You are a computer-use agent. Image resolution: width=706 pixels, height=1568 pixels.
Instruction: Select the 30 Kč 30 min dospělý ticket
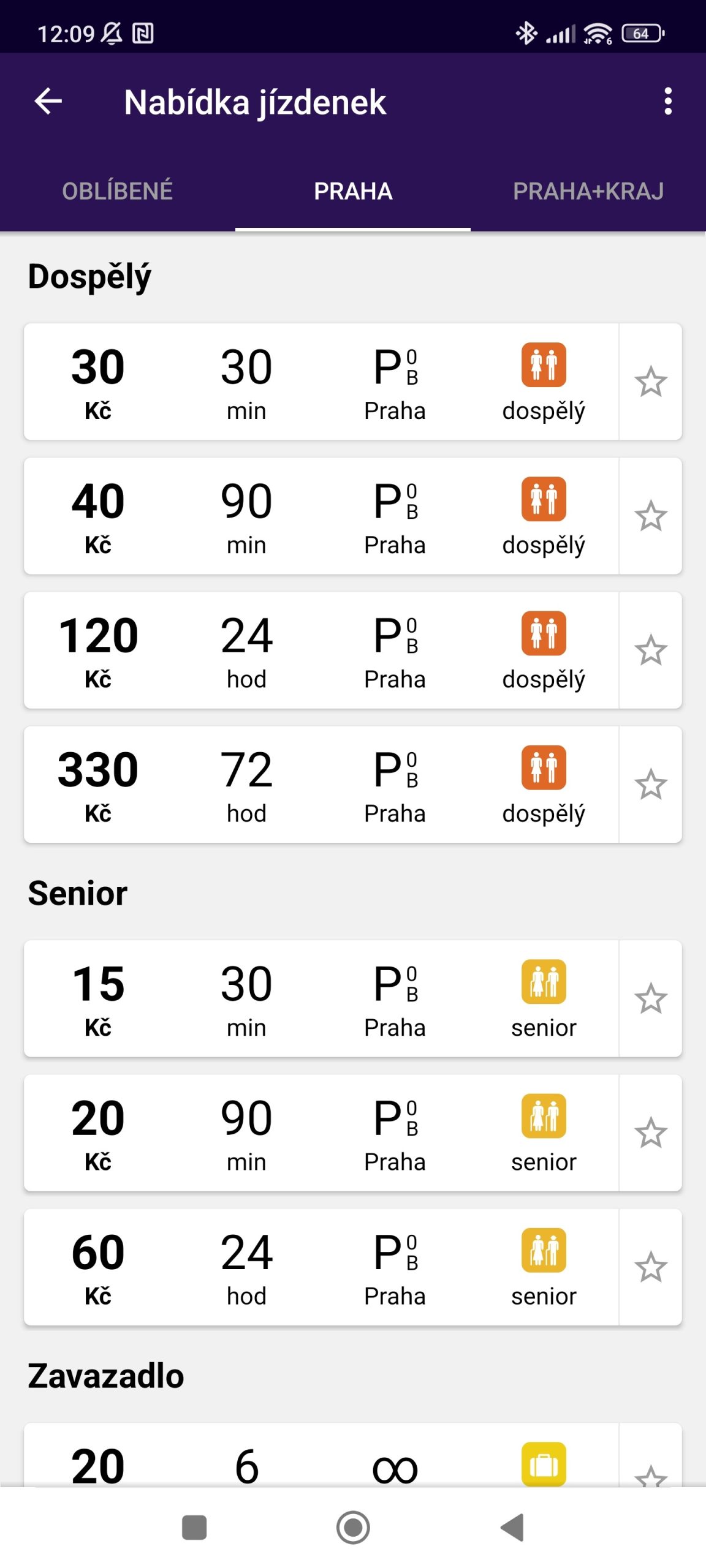(x=321, y=382)
